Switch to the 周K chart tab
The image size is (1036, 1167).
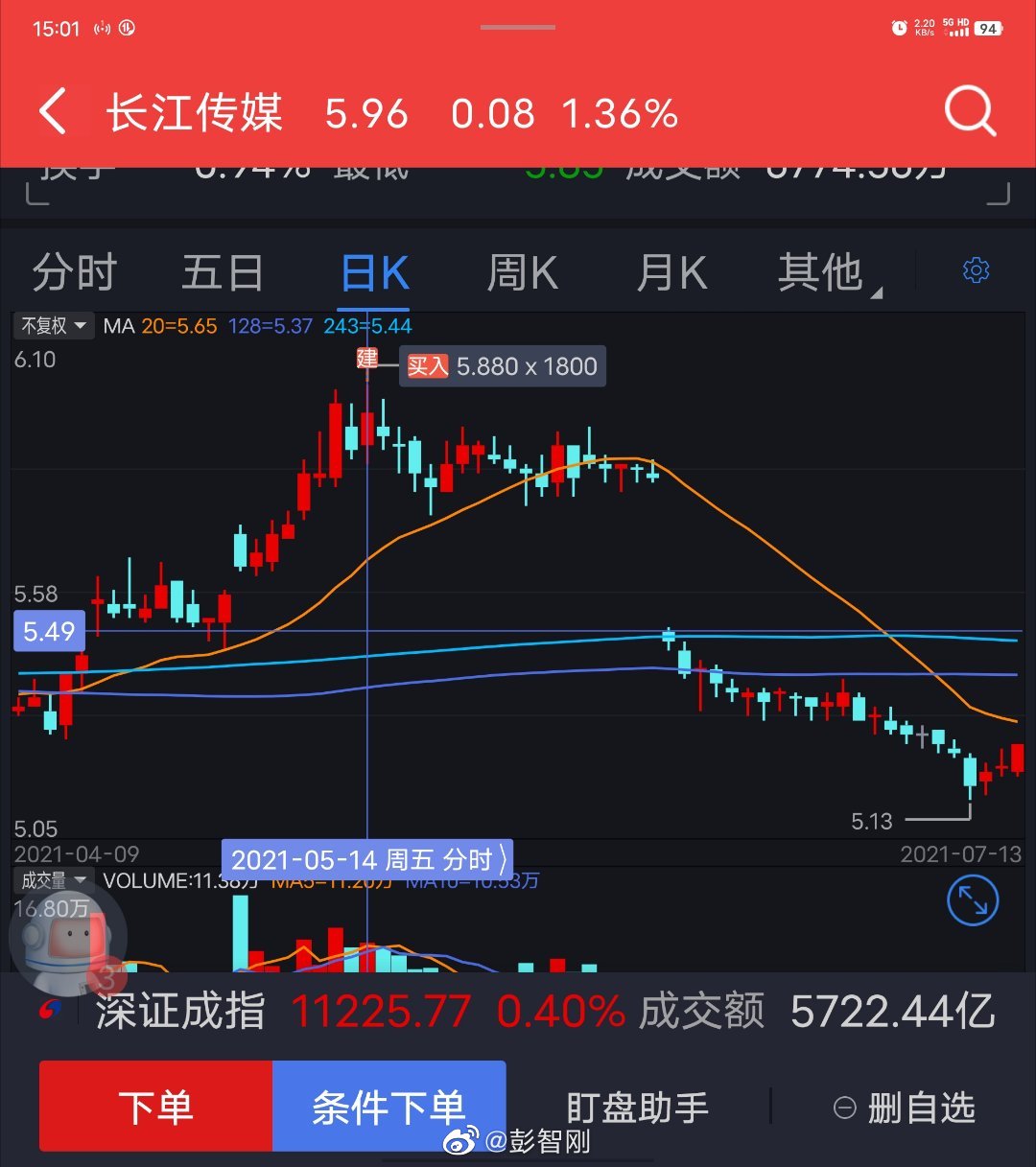522,273
